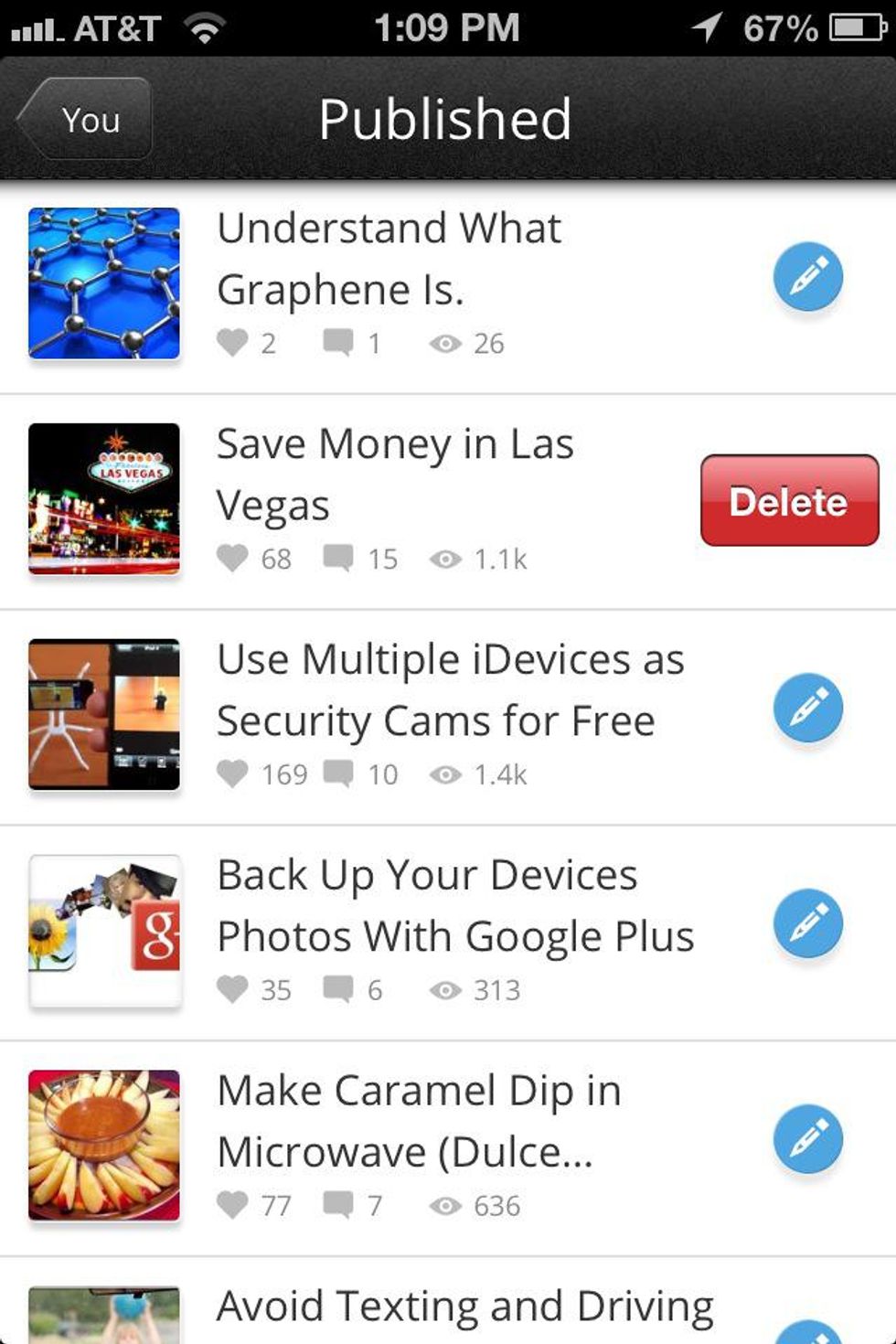Edit the Google Plus photo backup guide
Viewport: 896px width, 1344px height.
click(807, 923)
